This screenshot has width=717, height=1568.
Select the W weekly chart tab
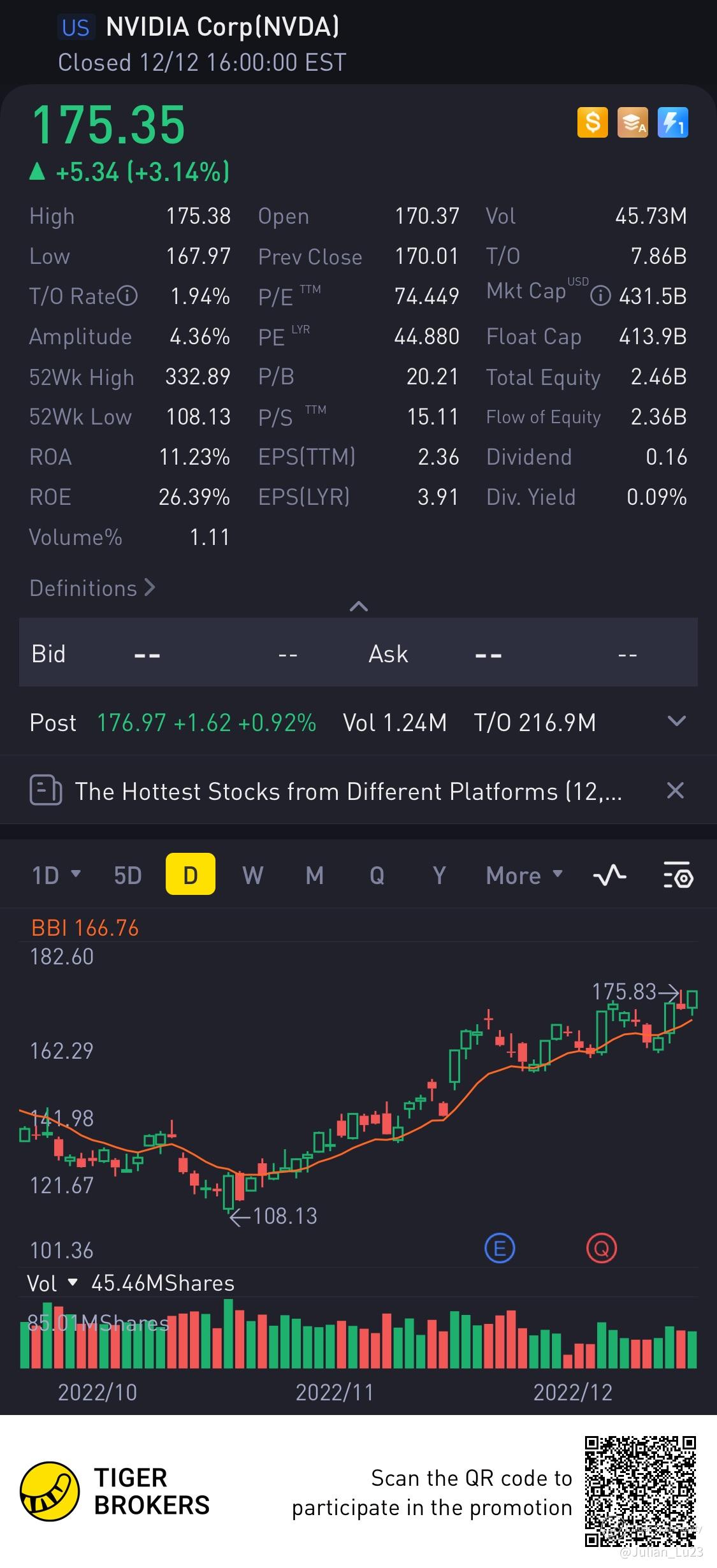pyautogui.click(x=252, y=875)
